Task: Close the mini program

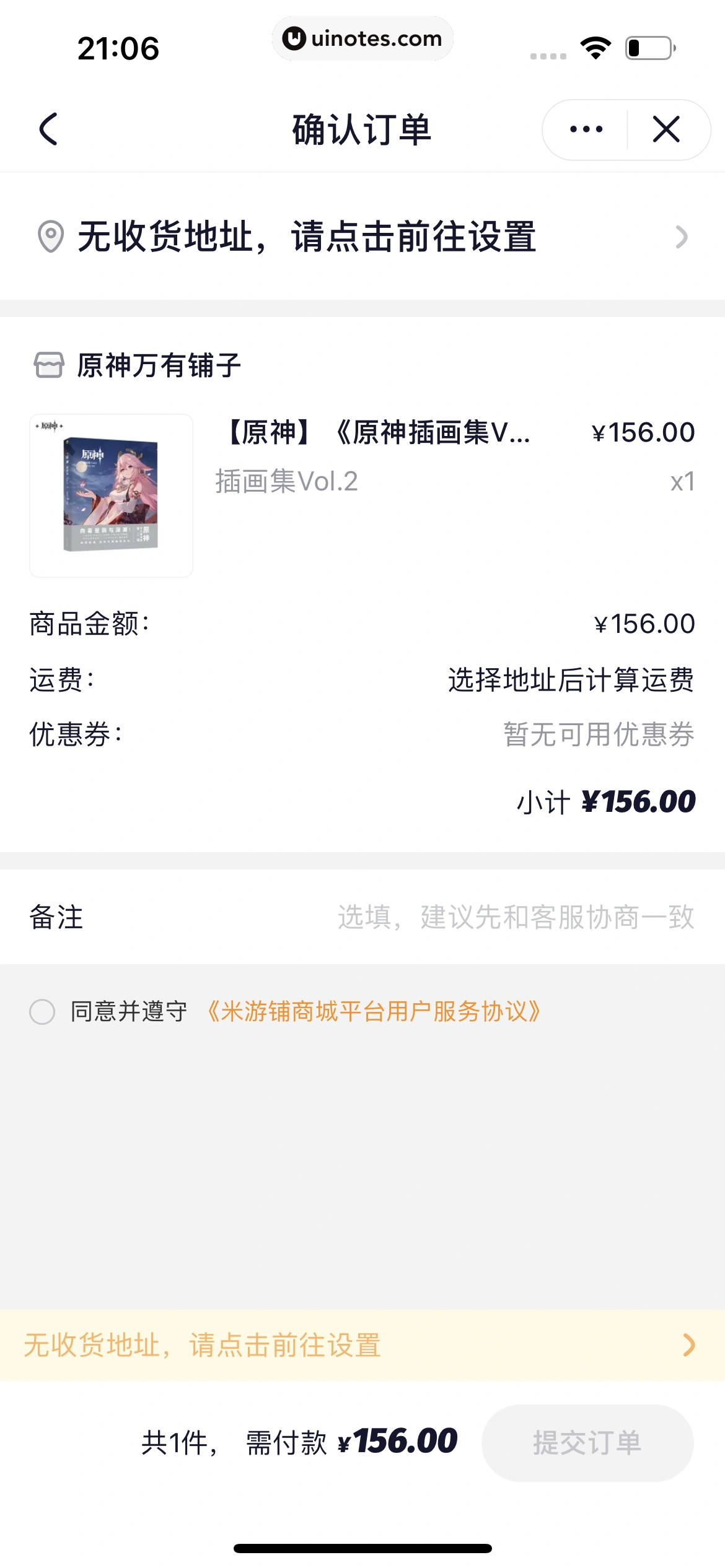Action: click(667, 129)
